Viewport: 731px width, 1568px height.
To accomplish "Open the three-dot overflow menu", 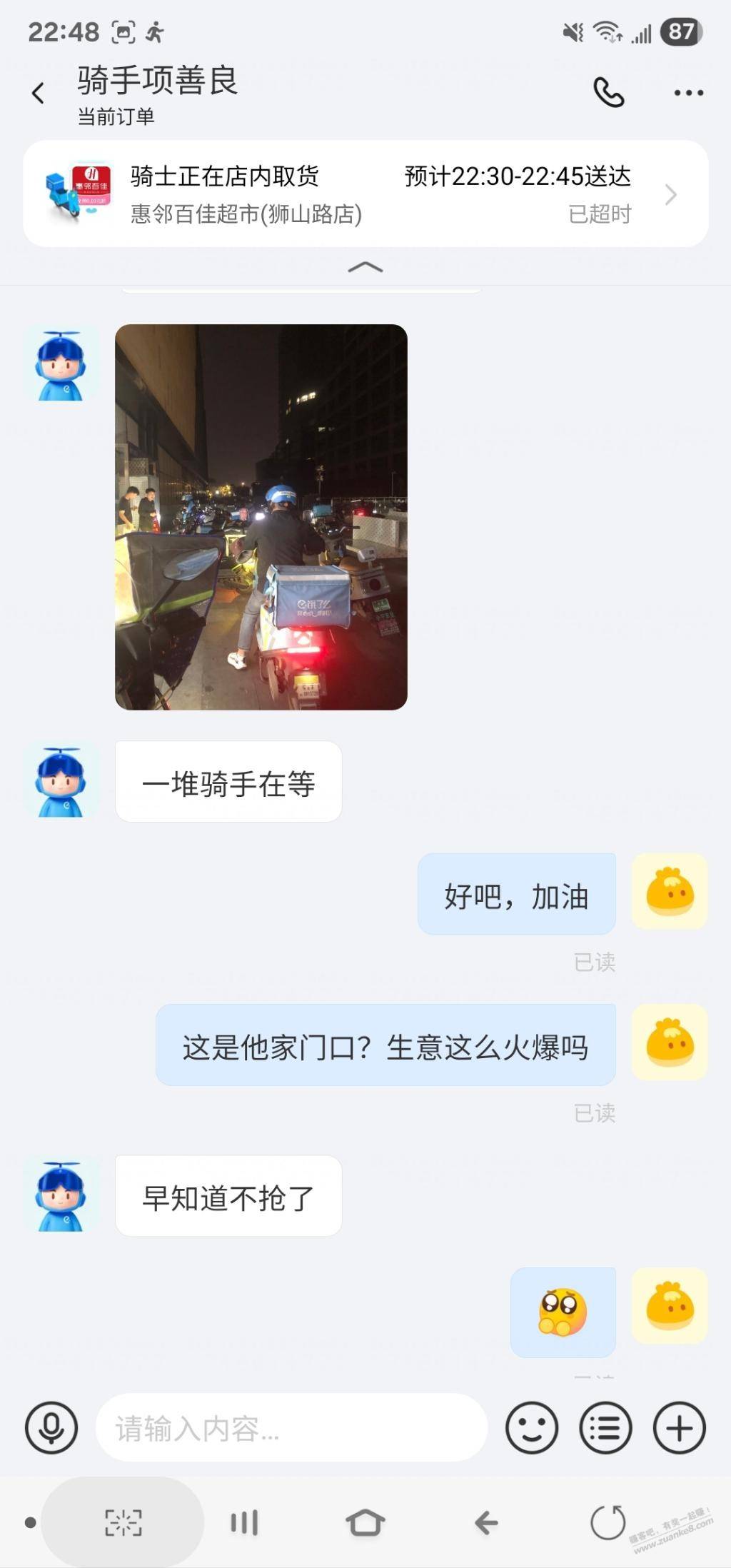I will [688, 93].
